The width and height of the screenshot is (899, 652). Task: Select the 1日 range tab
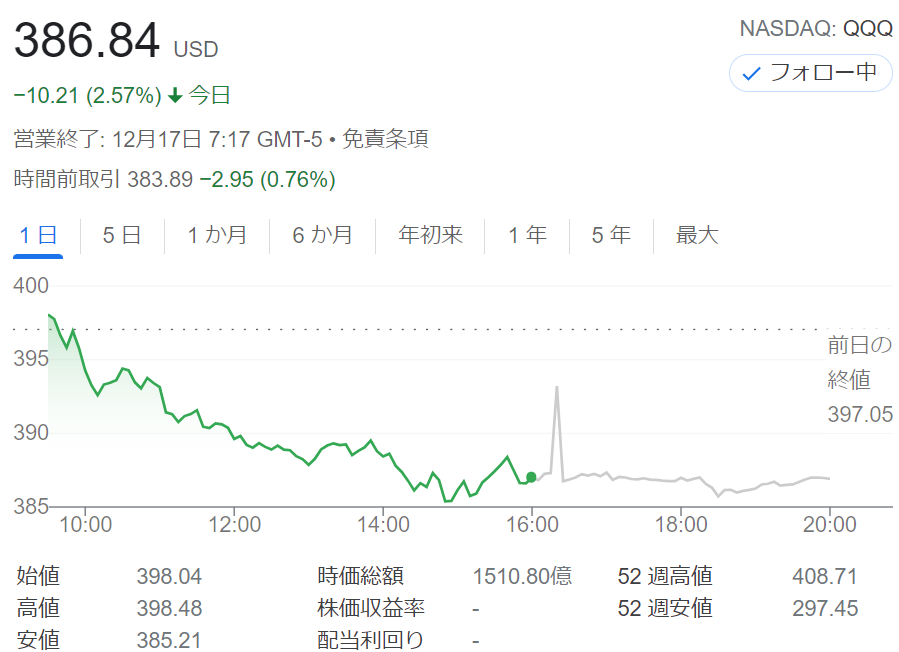(x=39, y=236)
